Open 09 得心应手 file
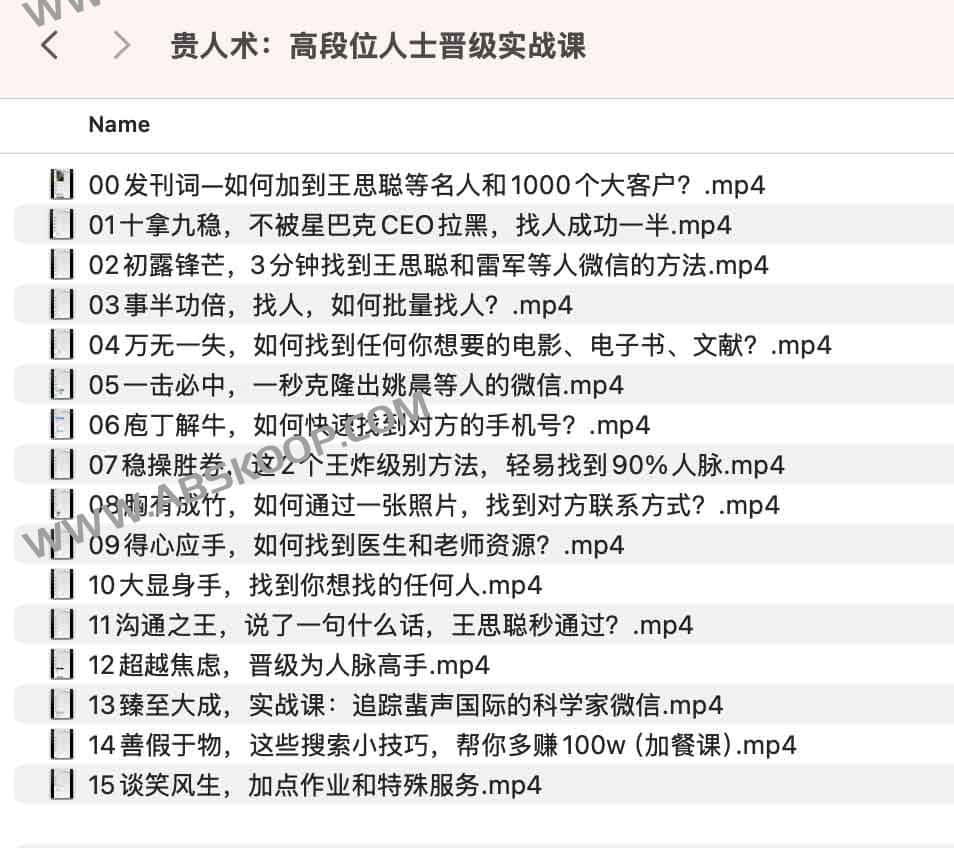Image resolution: width=954 pixels, height=848 pixels. click(355, 545)
